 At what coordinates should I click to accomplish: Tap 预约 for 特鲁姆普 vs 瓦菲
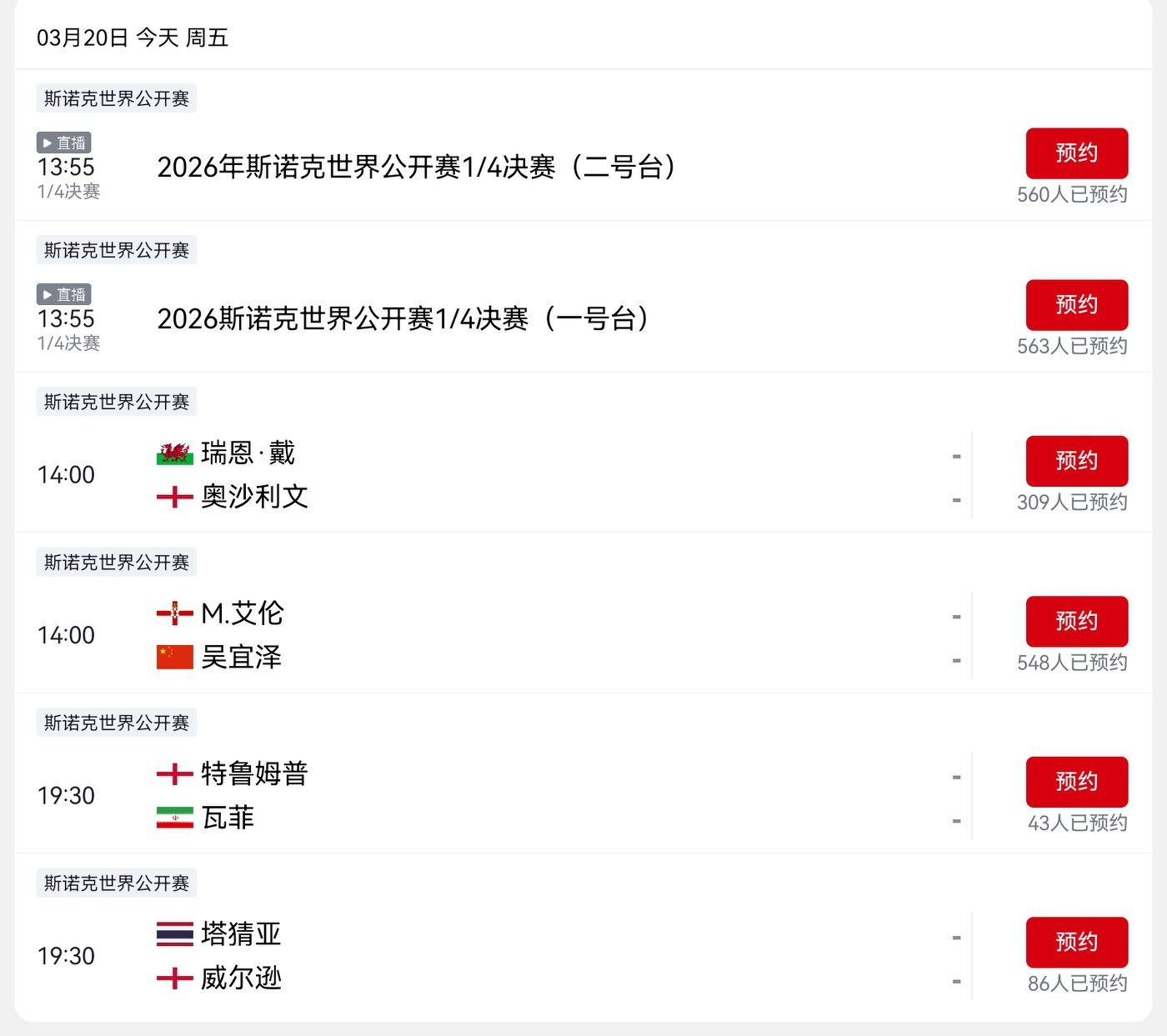tap(1076, 782)
